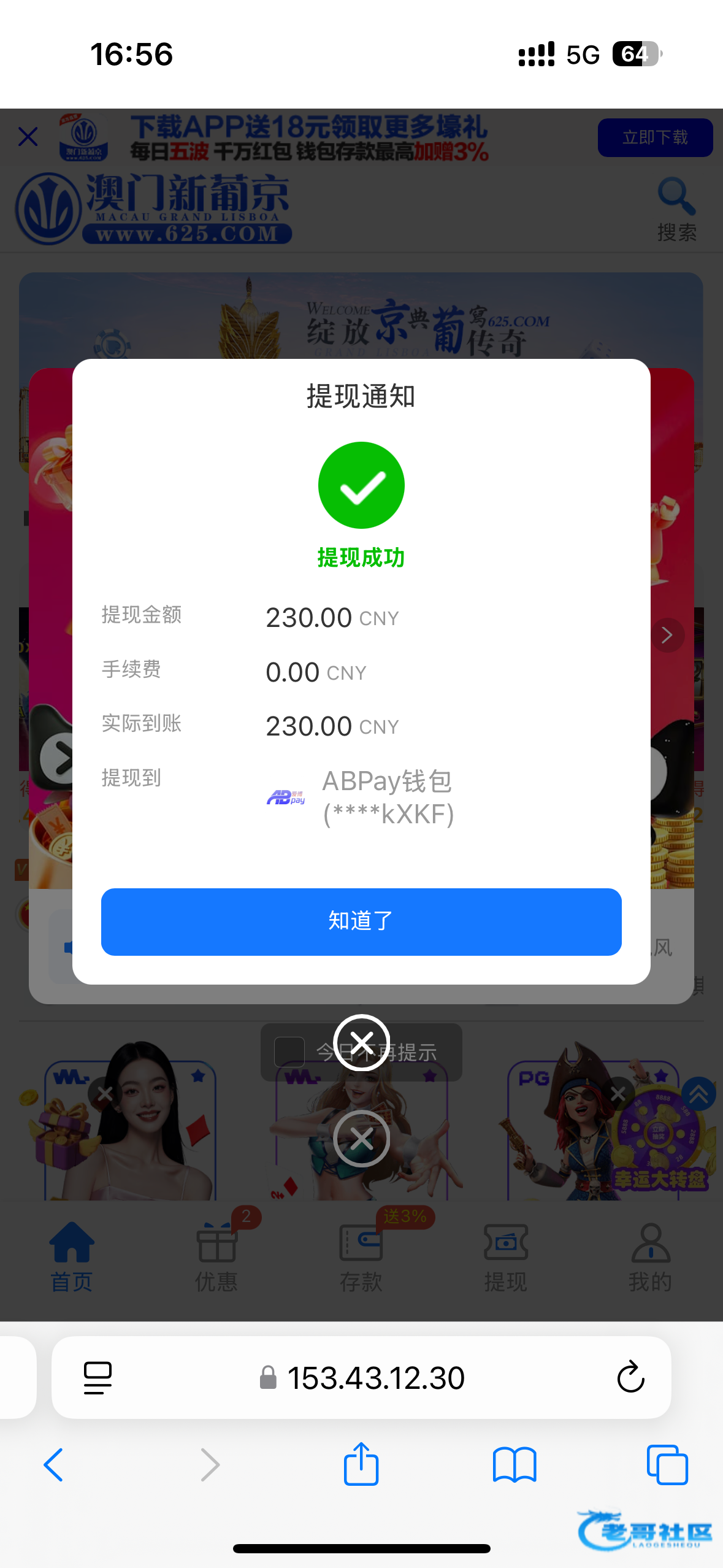Check the 今日不再提示 checkbox

click(289, 1052)
